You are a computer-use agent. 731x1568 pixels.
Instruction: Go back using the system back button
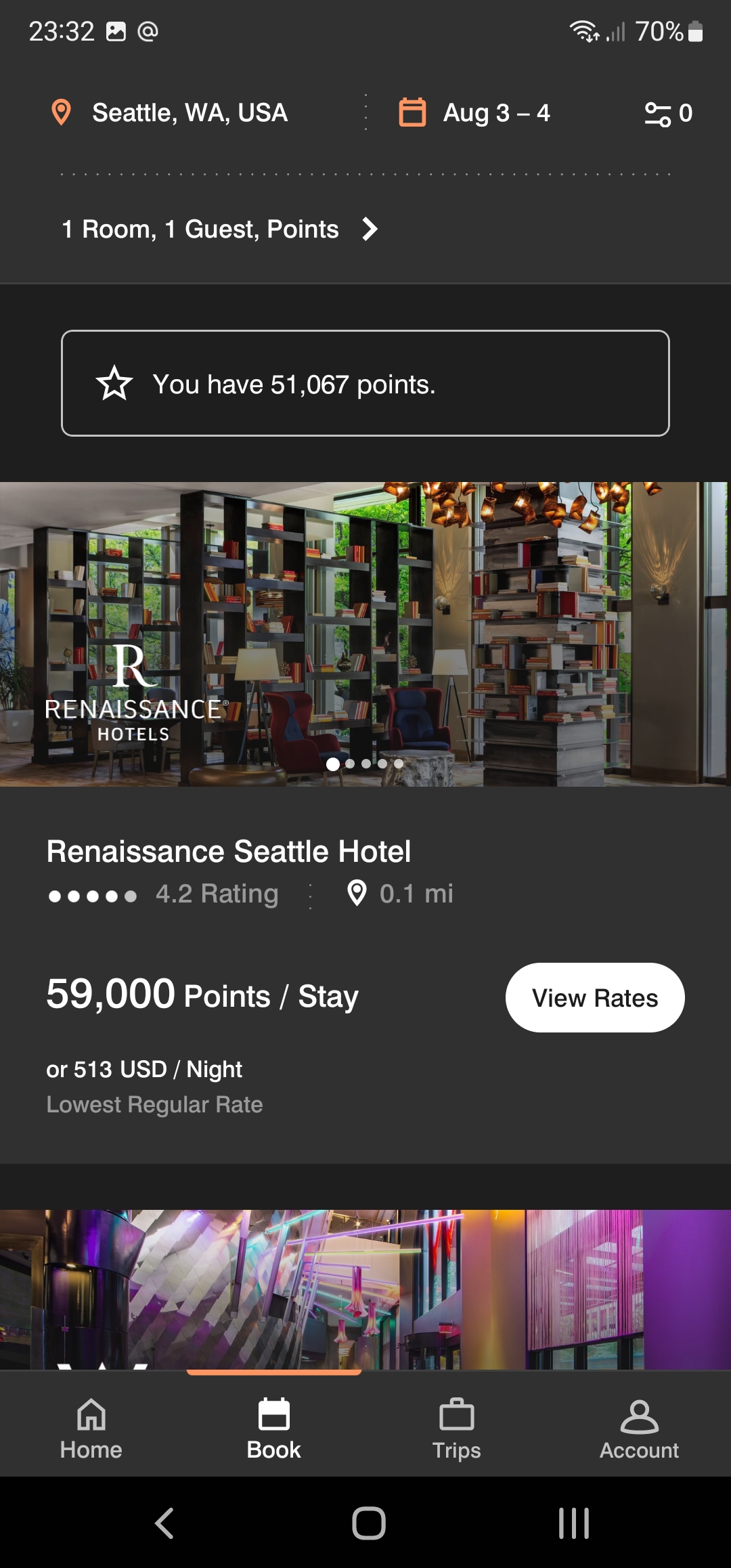pyautogui.click(x=164, y=1523)
